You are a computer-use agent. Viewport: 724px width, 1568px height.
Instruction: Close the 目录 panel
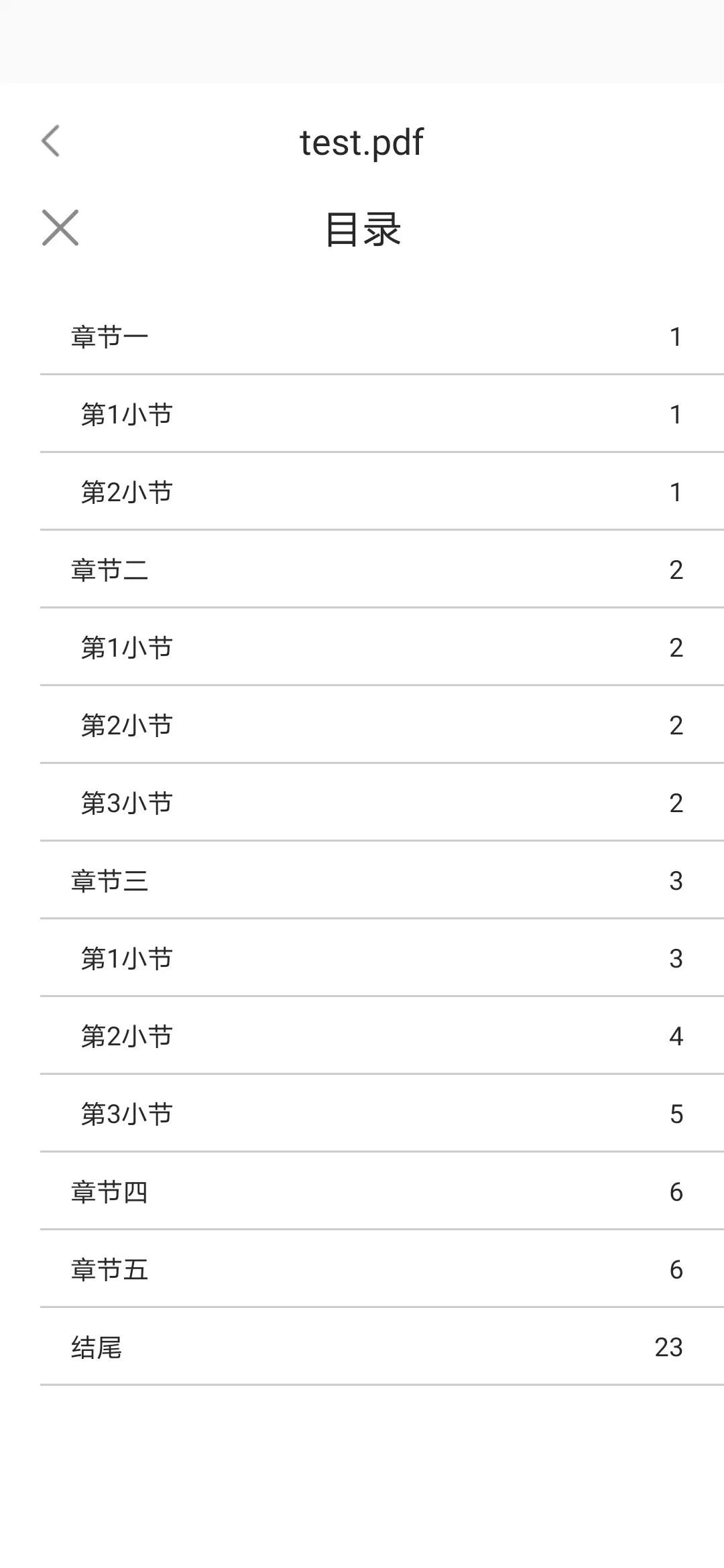click(60, 227)
